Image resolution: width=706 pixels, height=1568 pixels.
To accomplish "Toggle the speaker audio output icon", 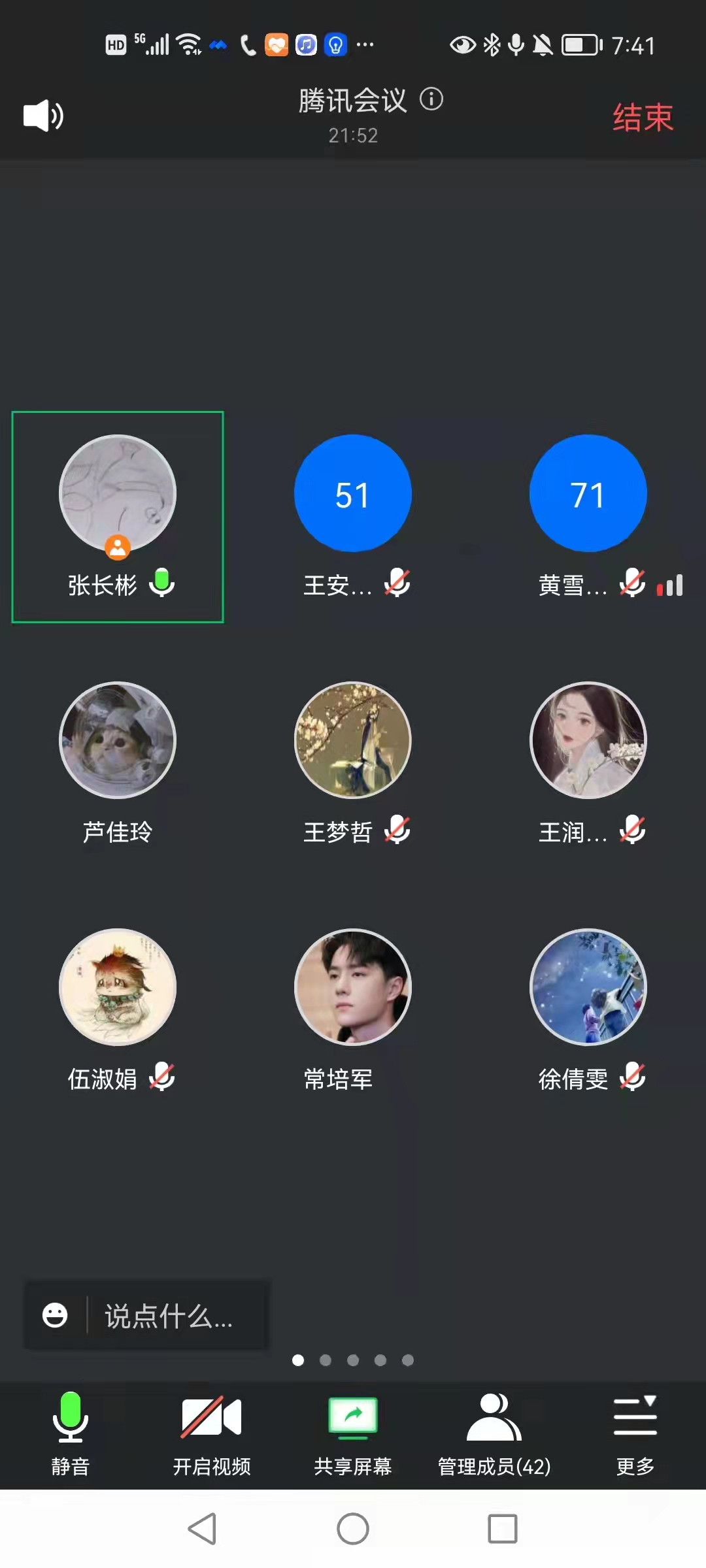I will pos(43,116).
